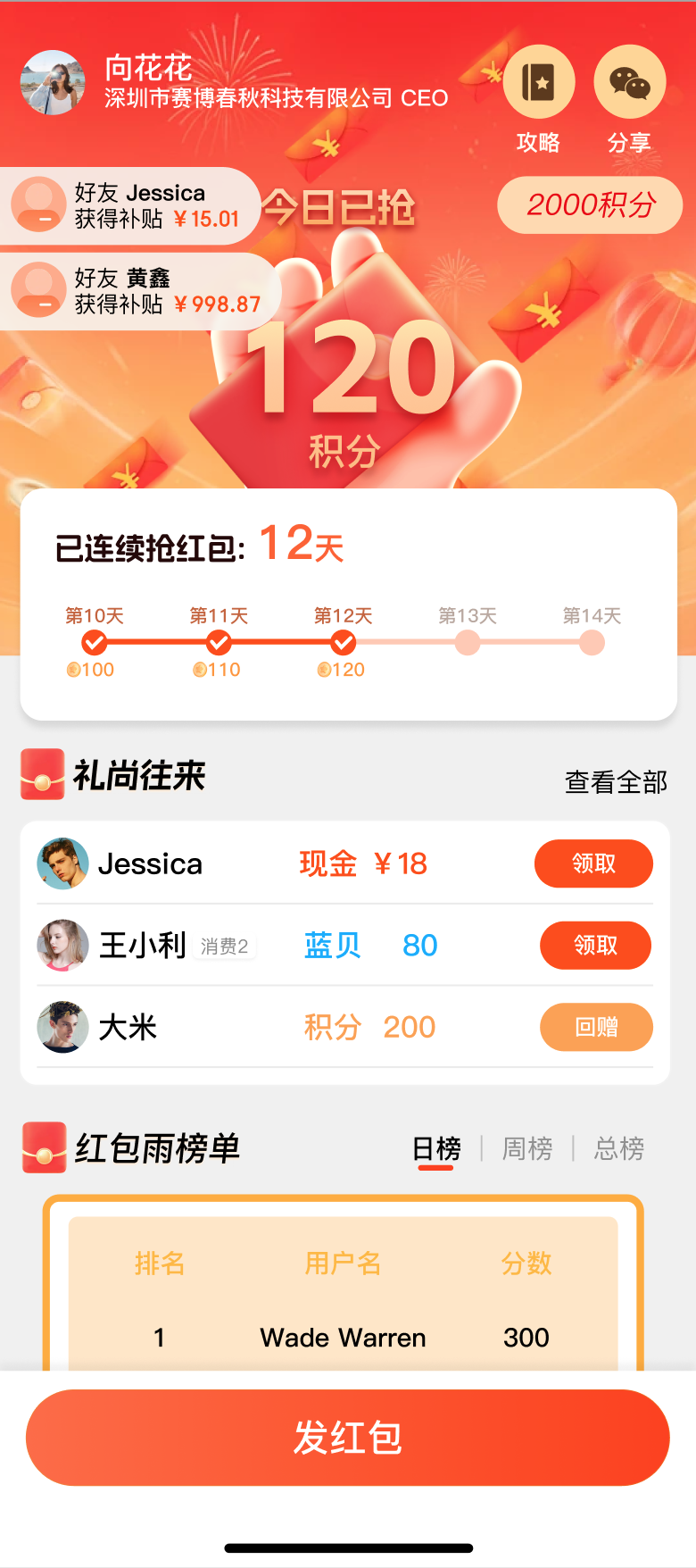Switch to the 周榜 weekly ranking
This screenshot has height=1568, width=696.
click(x=527, y=1148)
